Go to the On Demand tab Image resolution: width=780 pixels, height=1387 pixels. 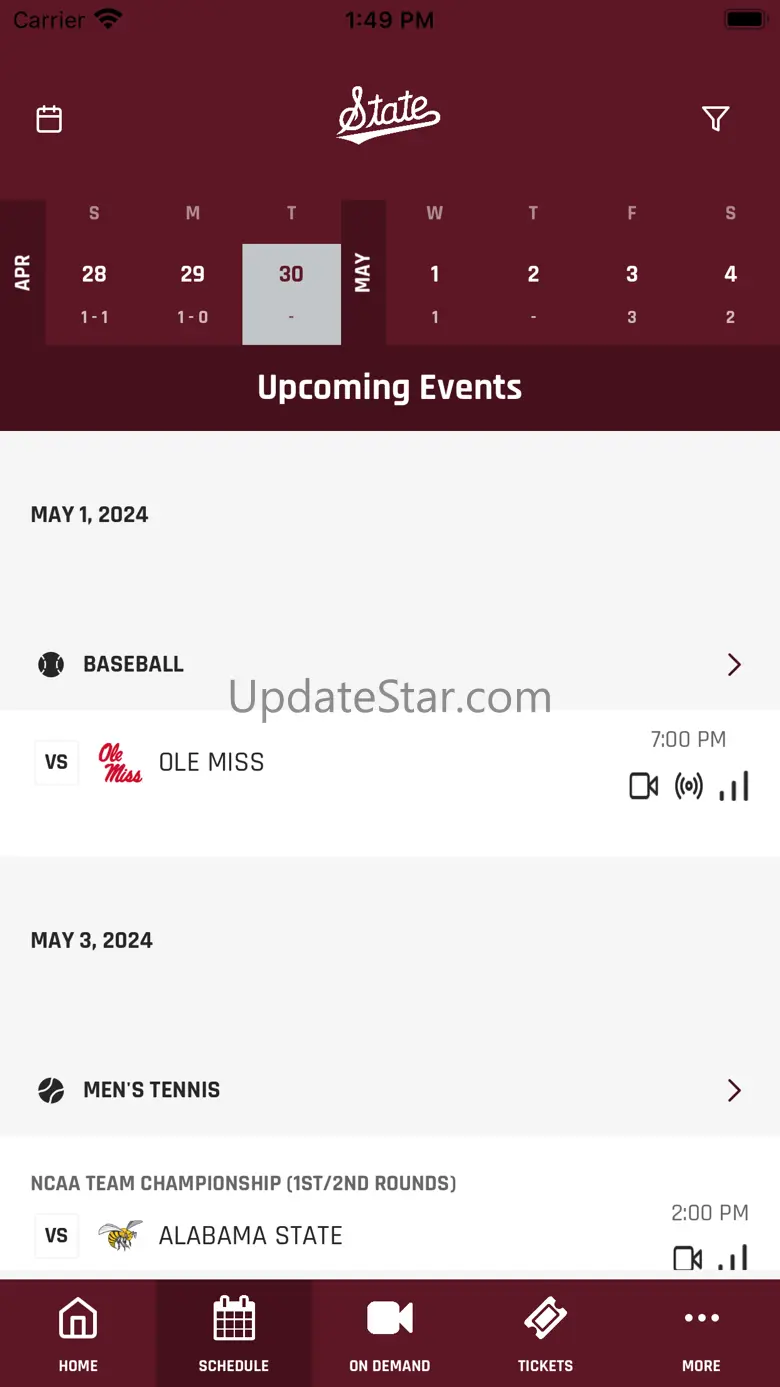point(390,1333)
